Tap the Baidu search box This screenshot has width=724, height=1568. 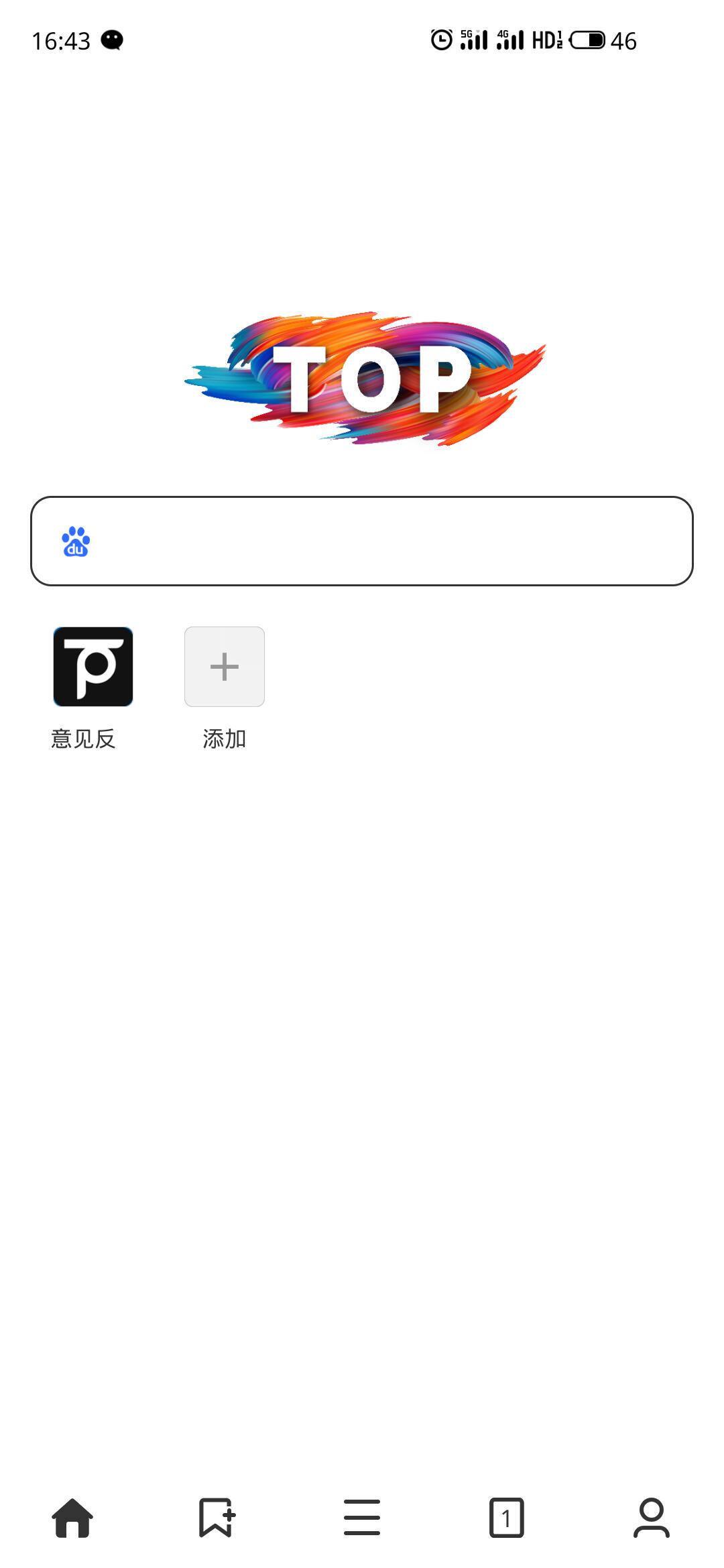coord(389,541)
